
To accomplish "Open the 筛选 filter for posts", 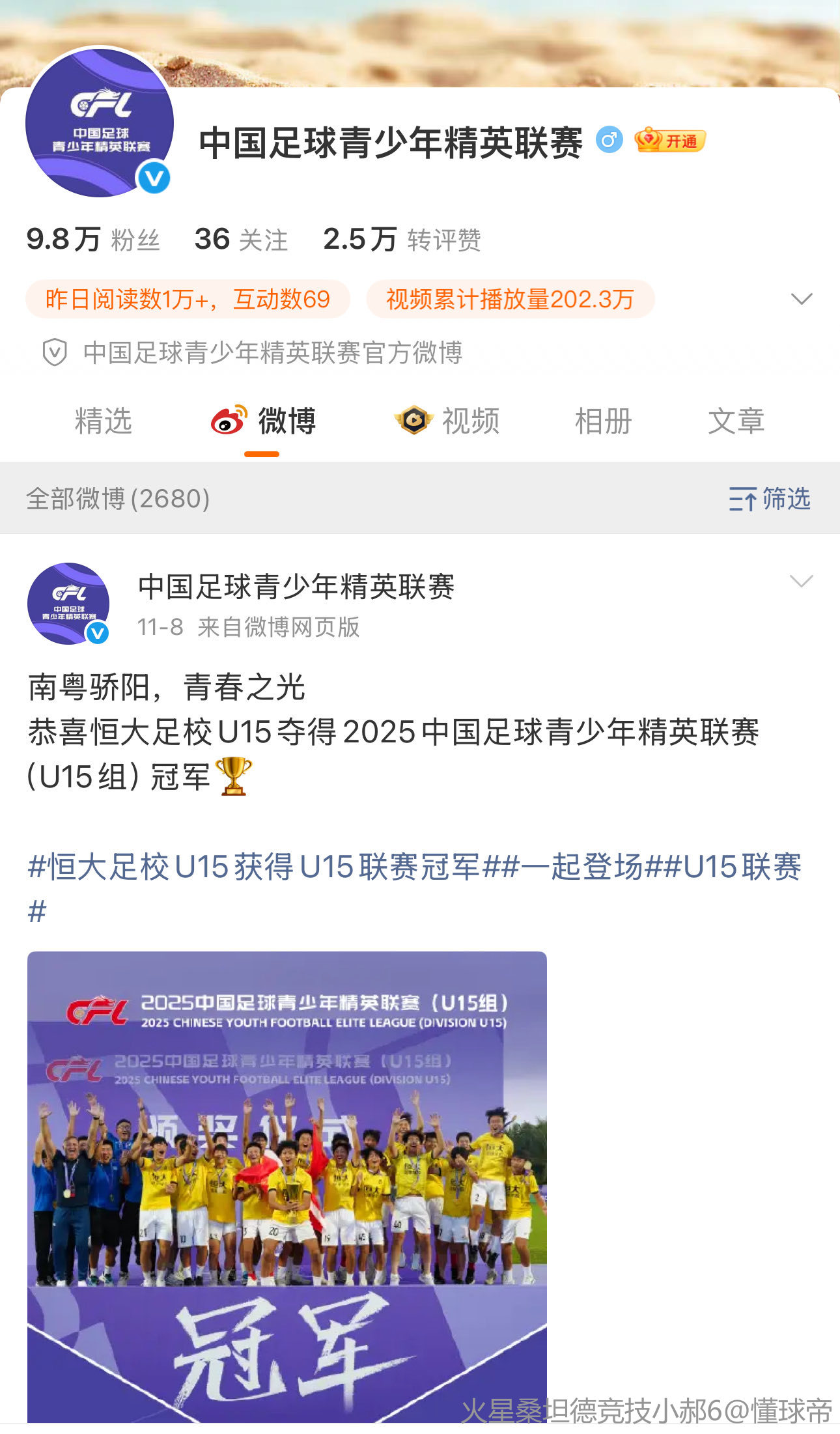I will (x=770, y=499).
